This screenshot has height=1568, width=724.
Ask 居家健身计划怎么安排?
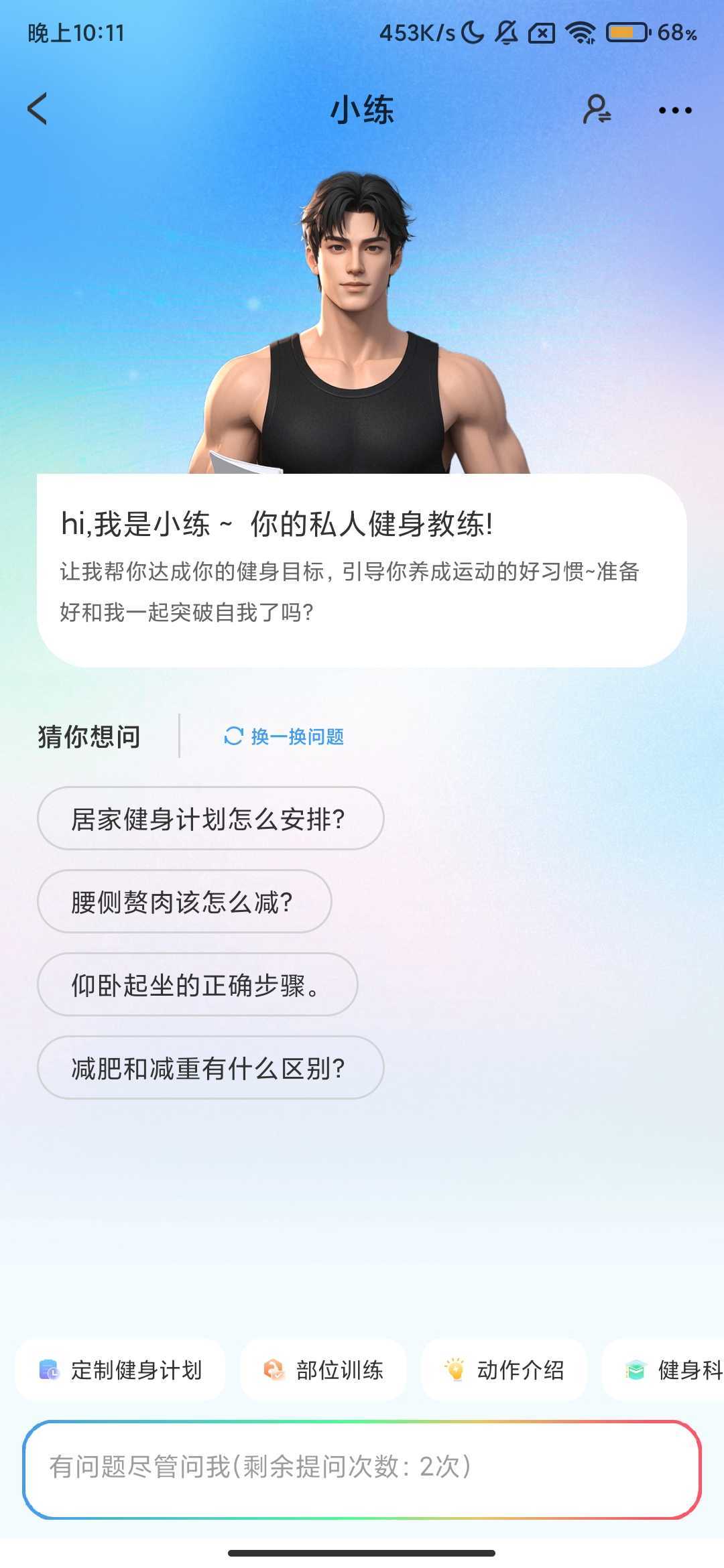210,818
